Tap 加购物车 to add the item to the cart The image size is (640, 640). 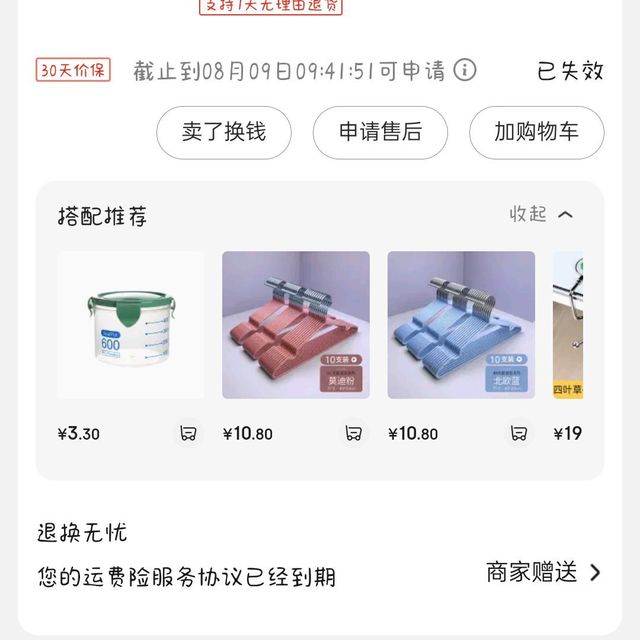pos(536,132)
